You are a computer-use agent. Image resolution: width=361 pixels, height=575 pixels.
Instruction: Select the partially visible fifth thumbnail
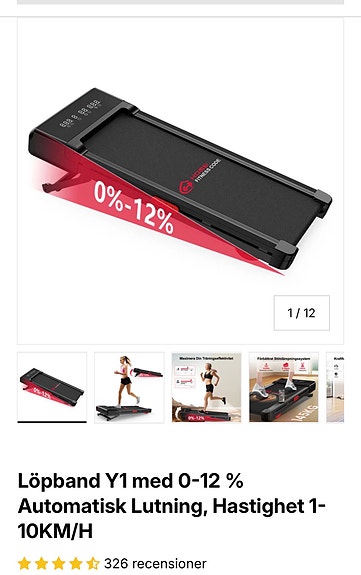[335, 387]
